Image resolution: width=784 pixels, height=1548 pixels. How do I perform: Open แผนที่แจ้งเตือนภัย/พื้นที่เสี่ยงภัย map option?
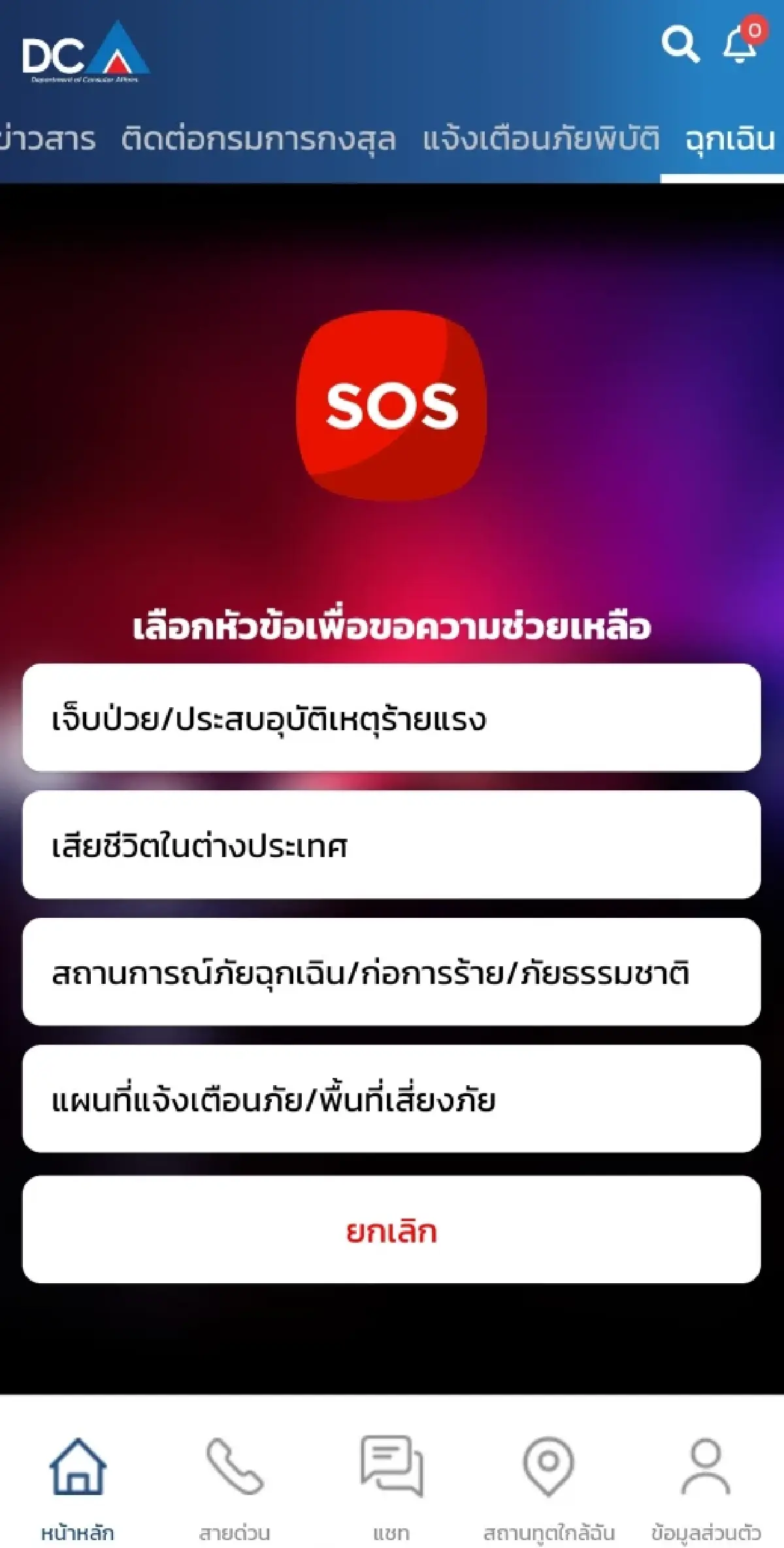[x=392, y=1100]
